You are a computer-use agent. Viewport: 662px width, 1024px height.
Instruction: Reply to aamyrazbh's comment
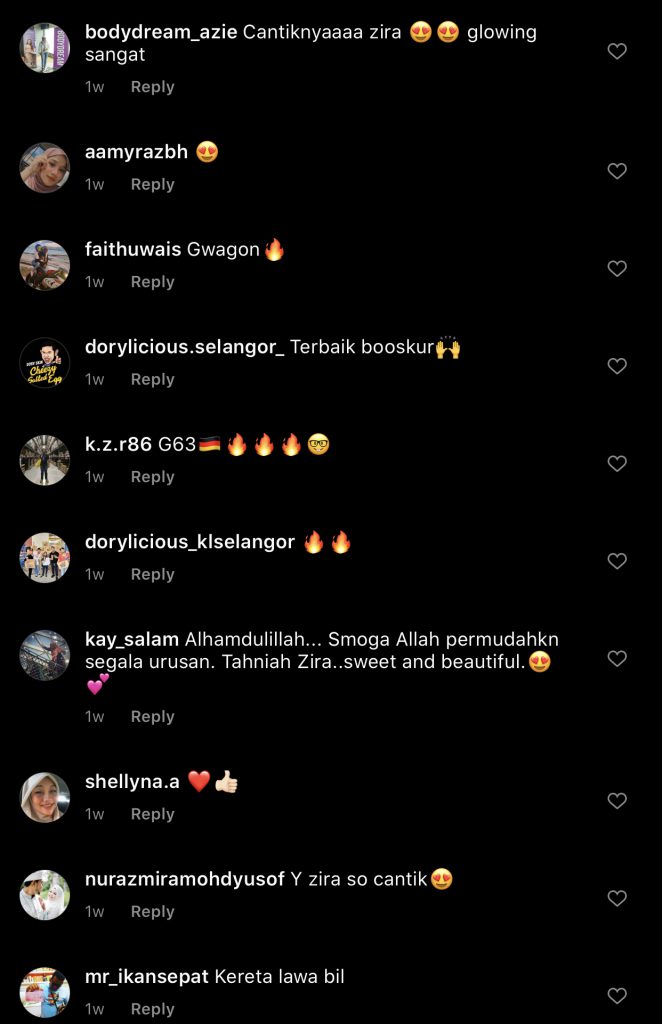pos(152,185)
